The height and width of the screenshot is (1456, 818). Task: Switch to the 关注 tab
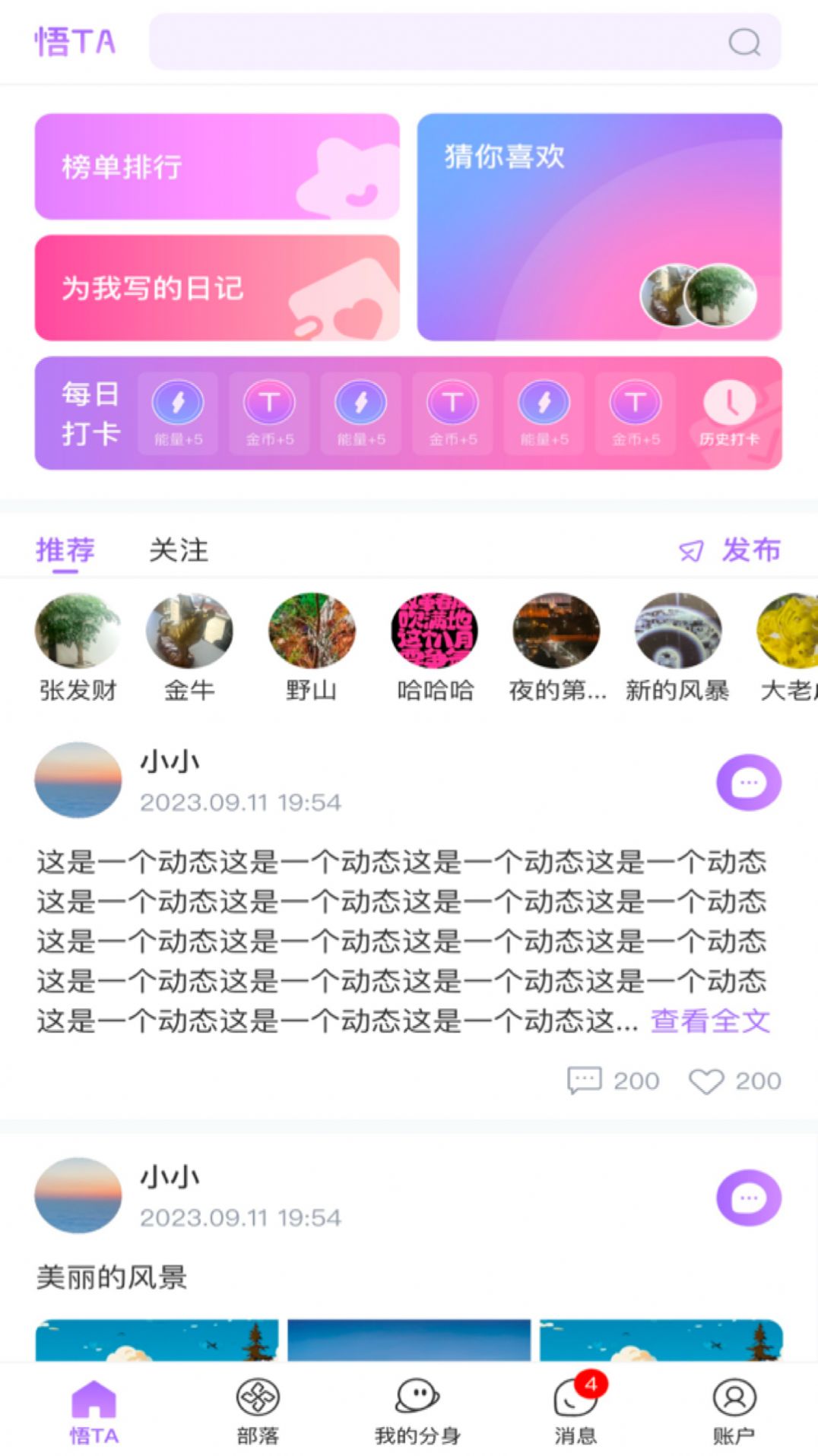(179, 550)
